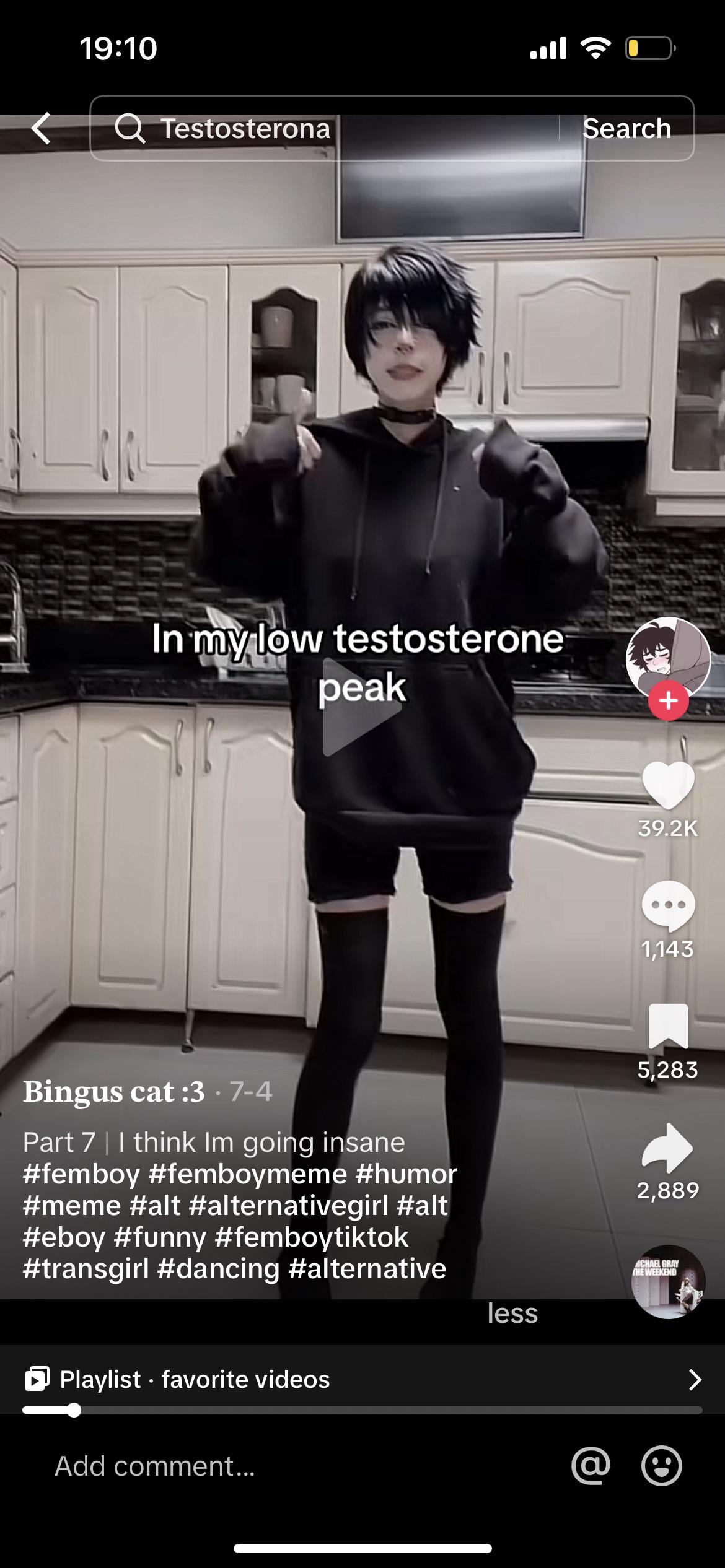Open the sound disc for this video
725x1568 pixels.
pos(668,1281)
